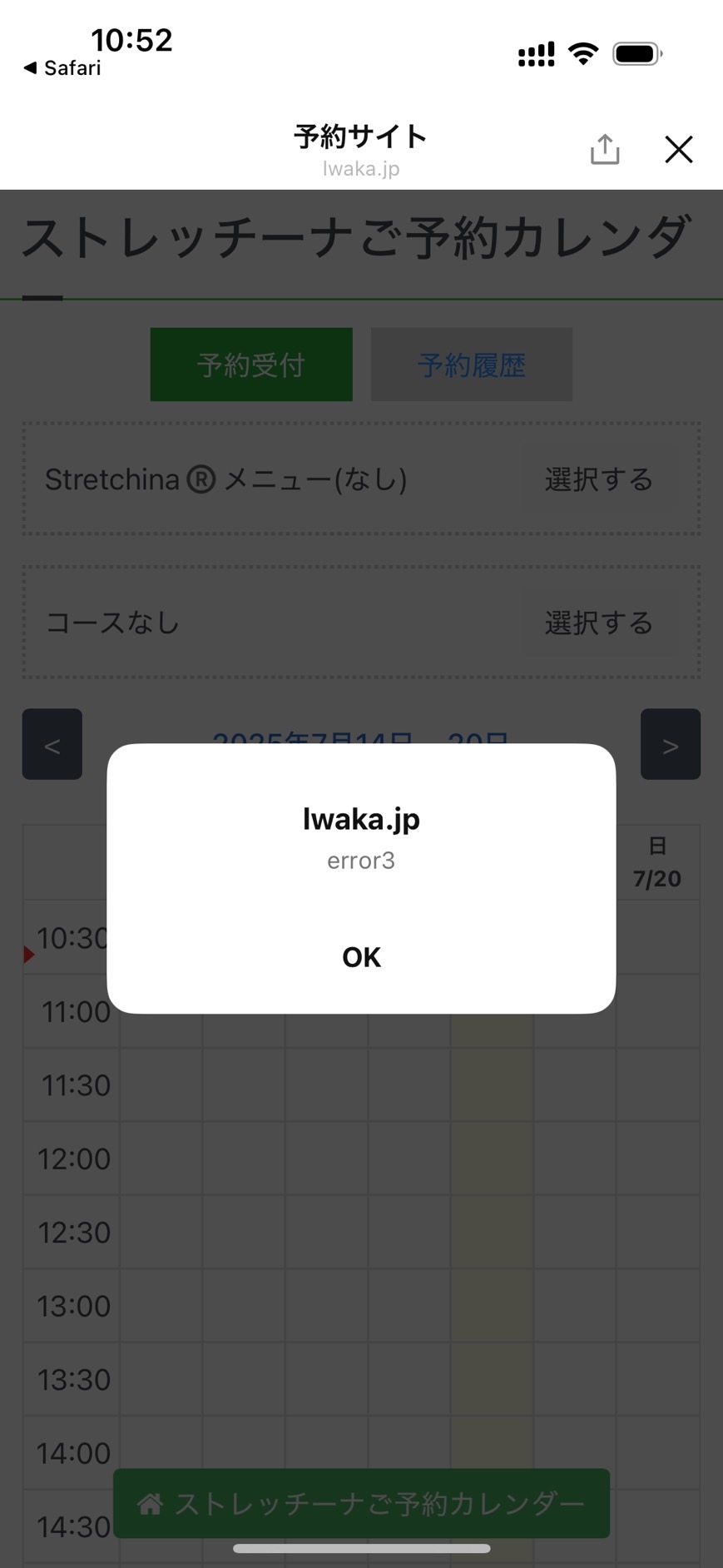This screenshot has width=723, height=1568.
Task: Open the share sheet icon
Action: tap(605, 149)
